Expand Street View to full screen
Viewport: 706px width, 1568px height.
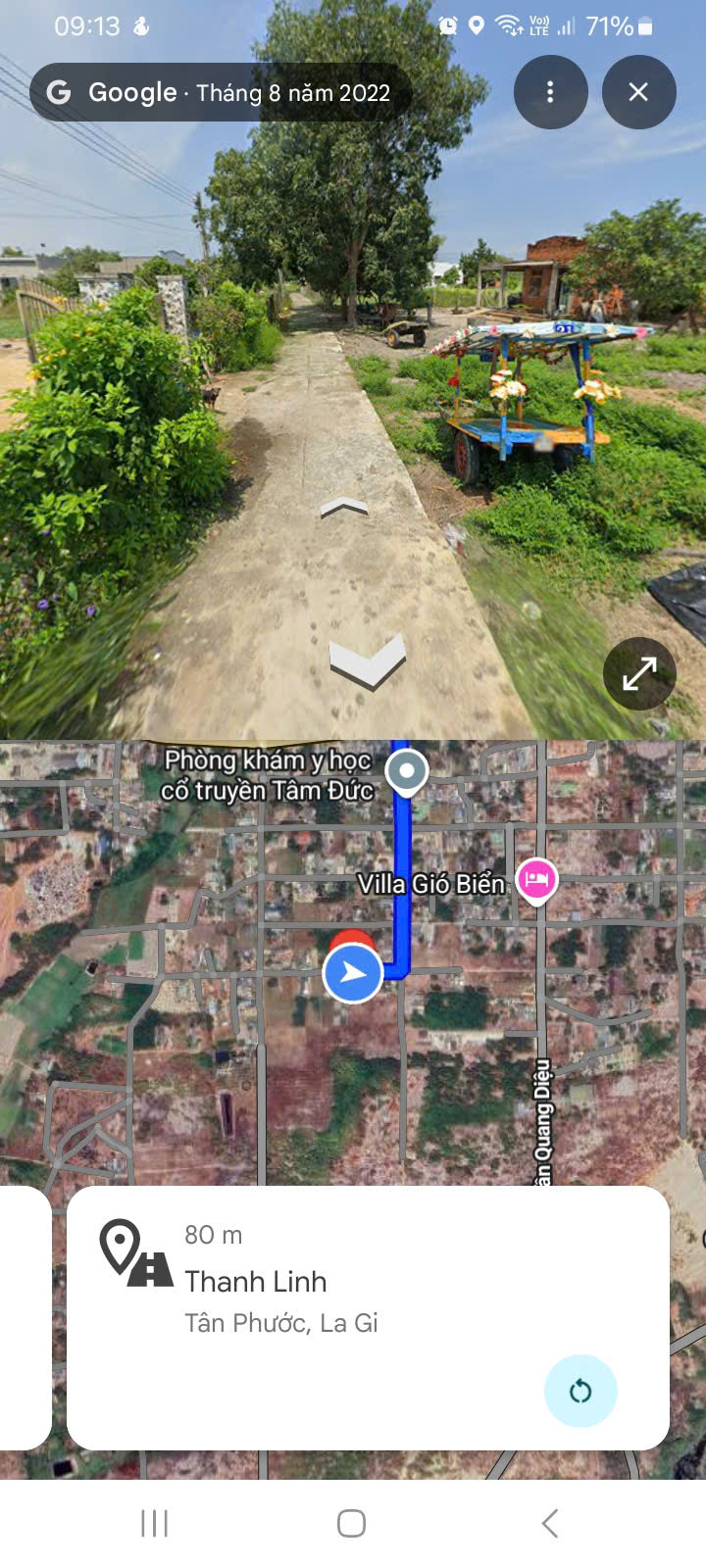tap(639, 674)
